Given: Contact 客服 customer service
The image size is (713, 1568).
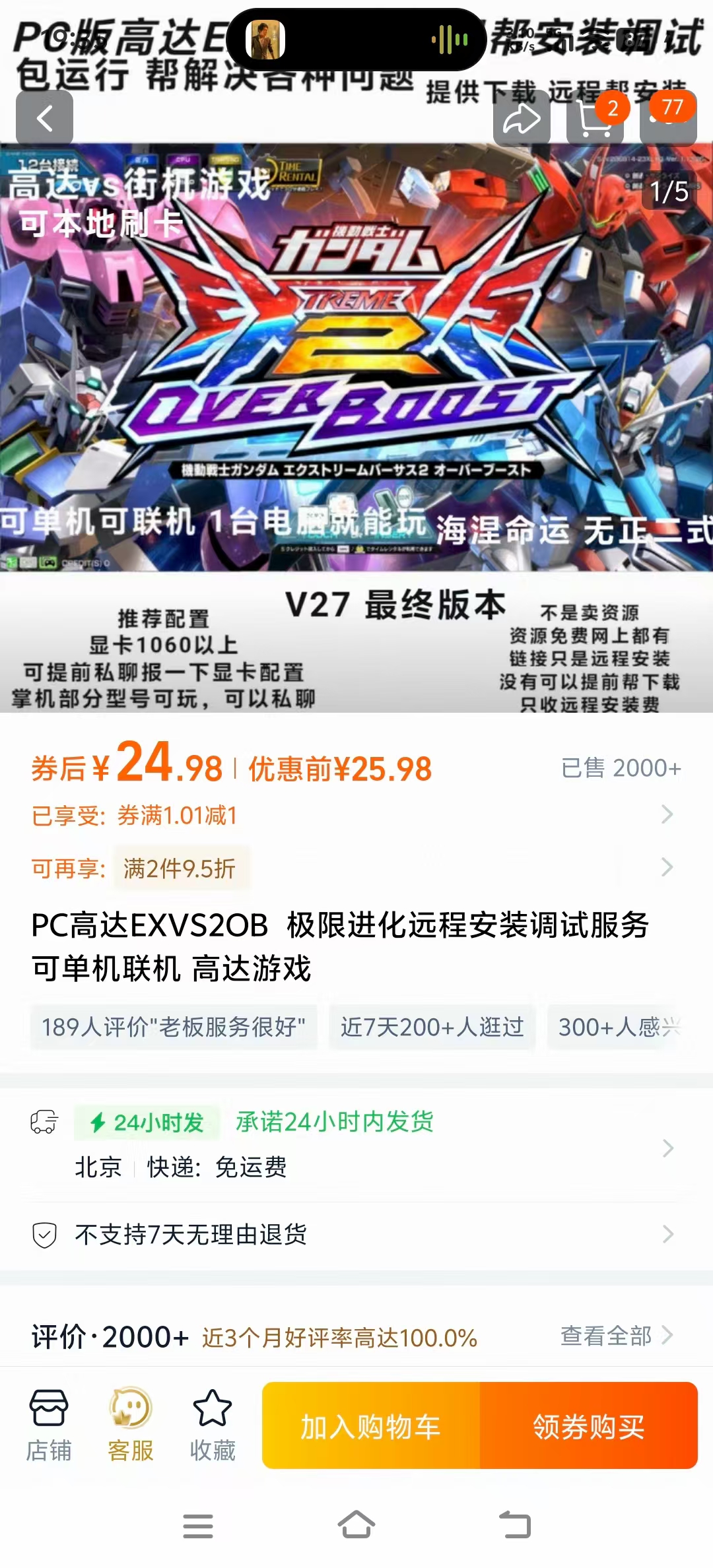Looking at the screenshot, I should click(131, 1425).
